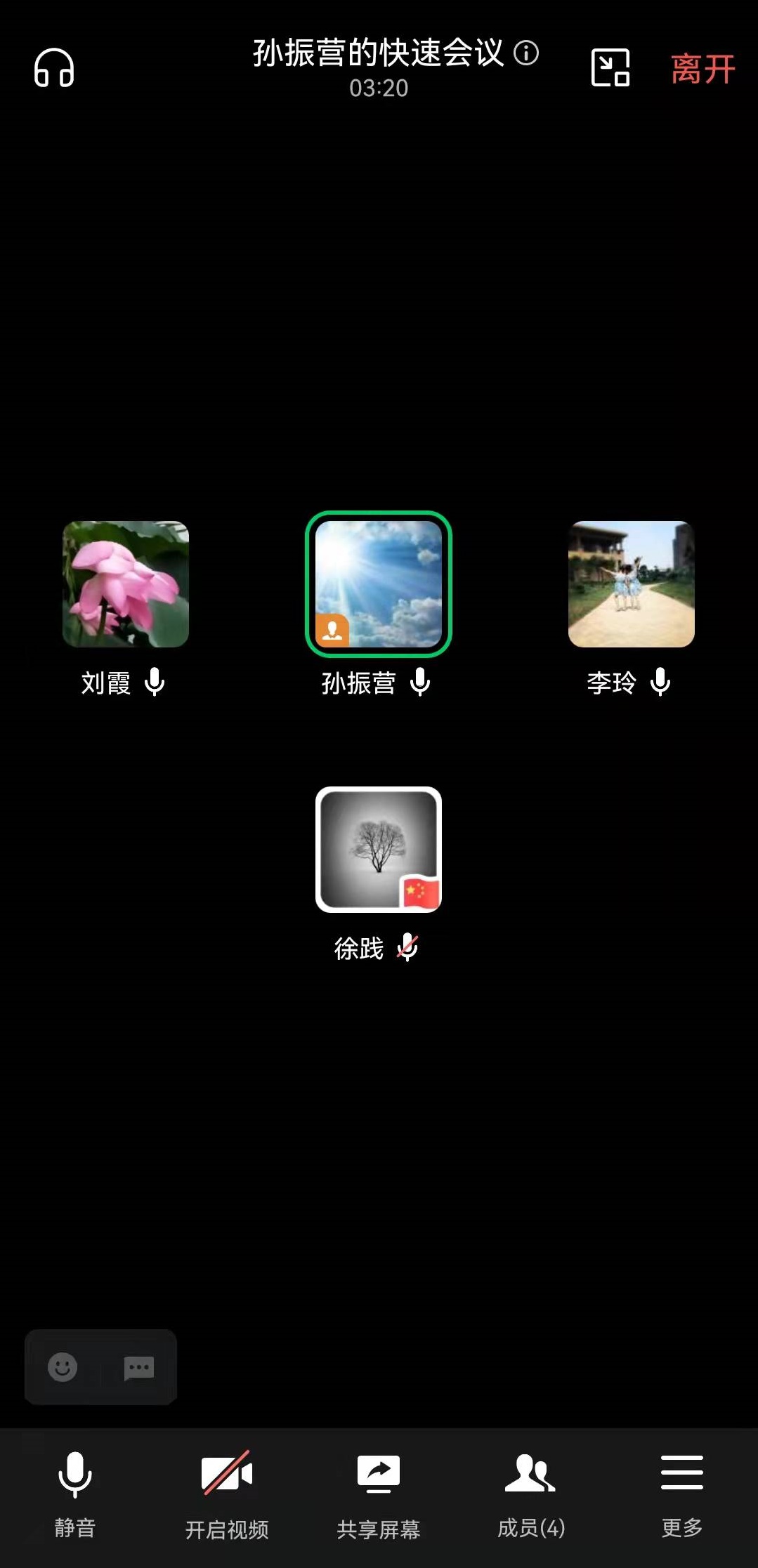Open the emoji reactions button
Image resolution: width=758 pixels, height=1568 pixels.
tap(63, 1367)
